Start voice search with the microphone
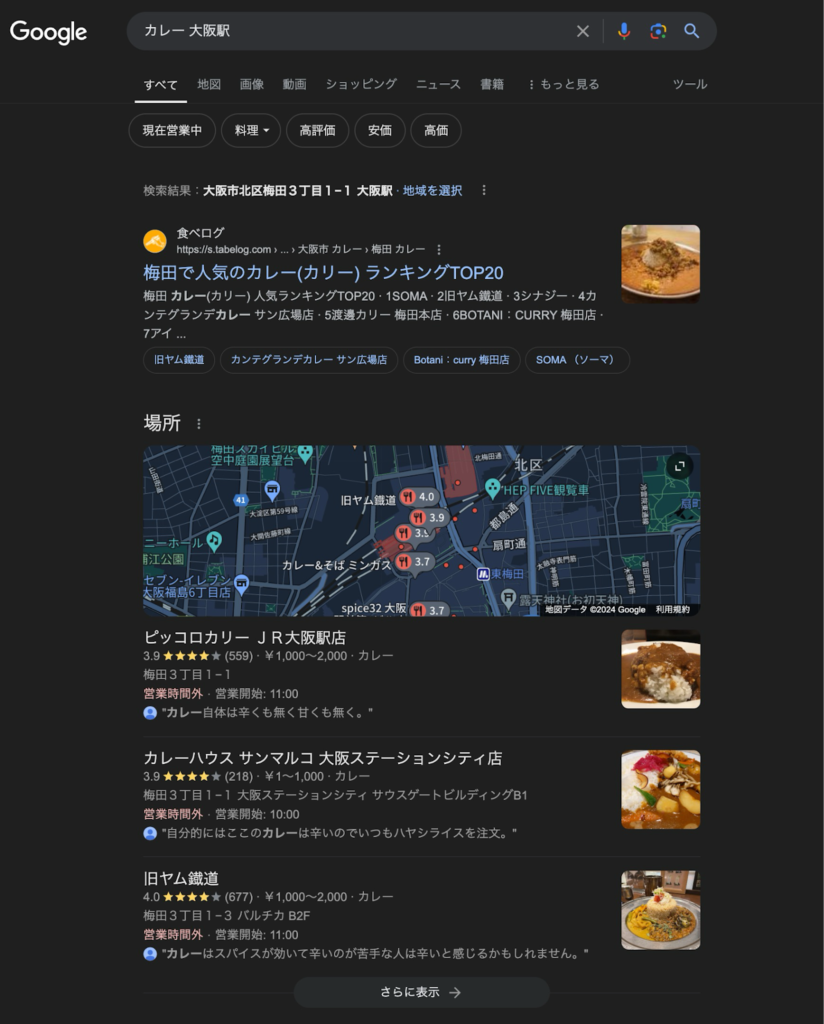Viewport: 824px width, 1024px height. tap(624, 31)
